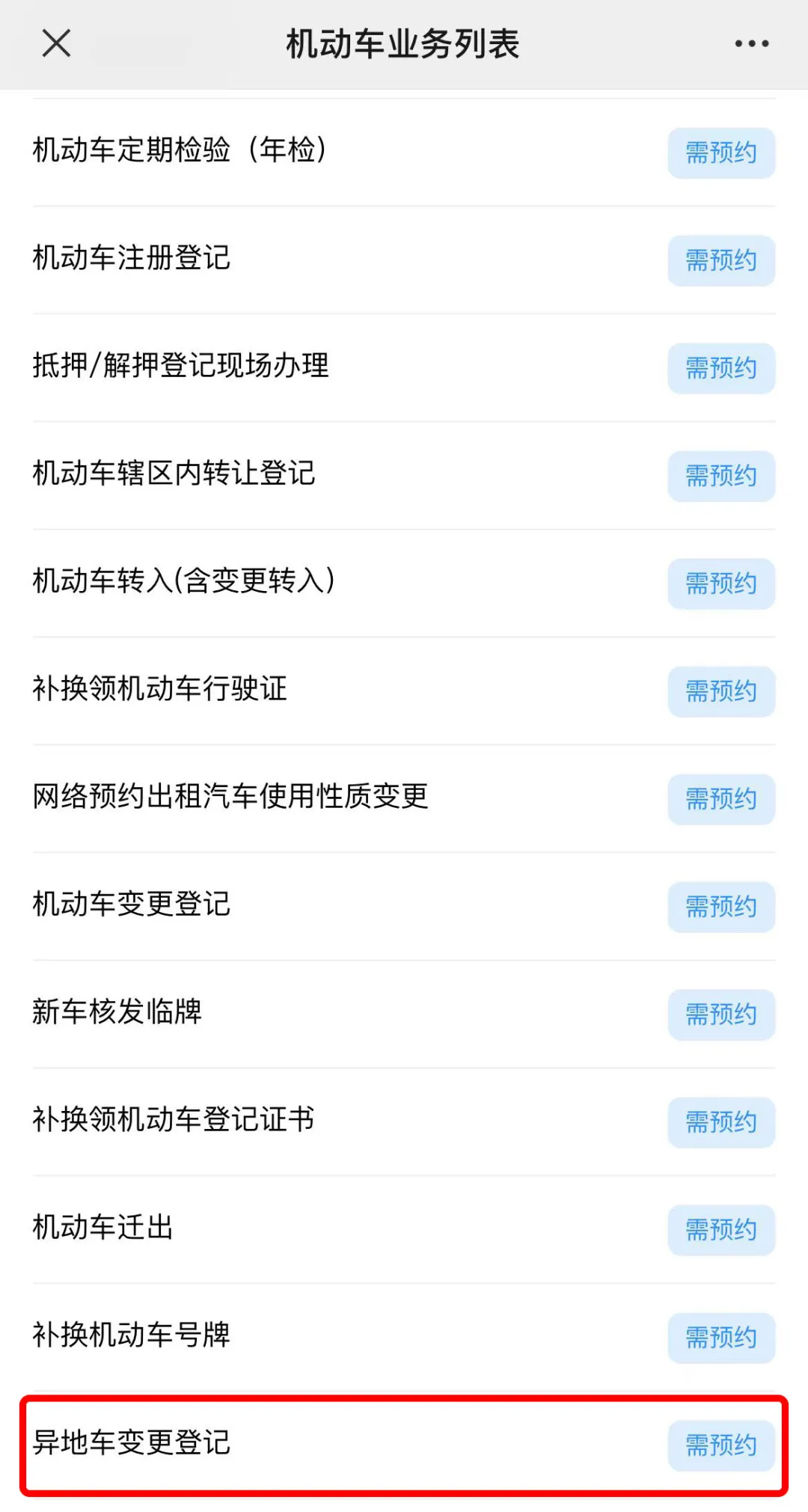Open 补换领机动车登记证书
The height and width of the screenshot is (1512, 808).
pyautogui.click(x=174, y=1120)
